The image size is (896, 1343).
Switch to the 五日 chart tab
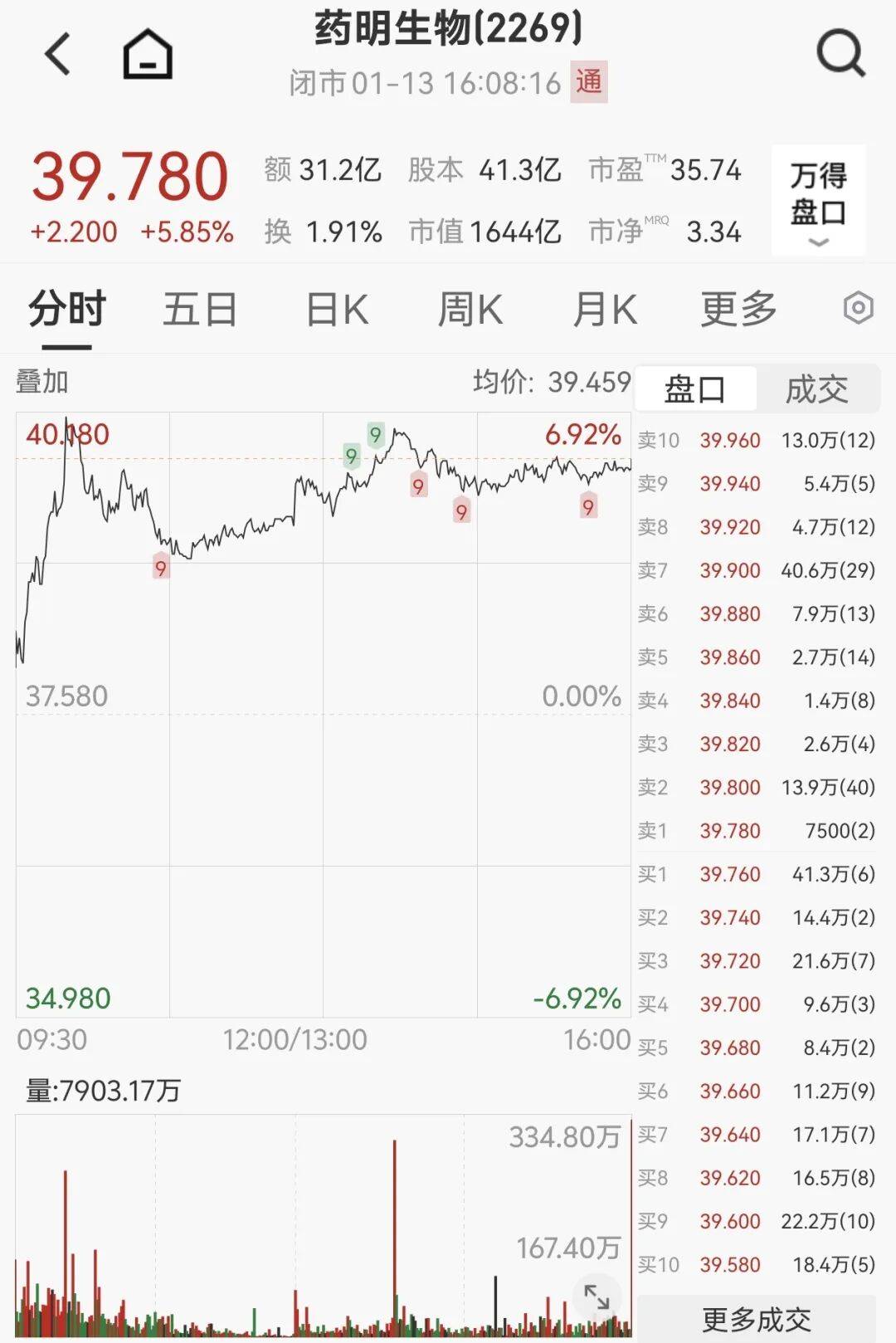coord(200,310)
